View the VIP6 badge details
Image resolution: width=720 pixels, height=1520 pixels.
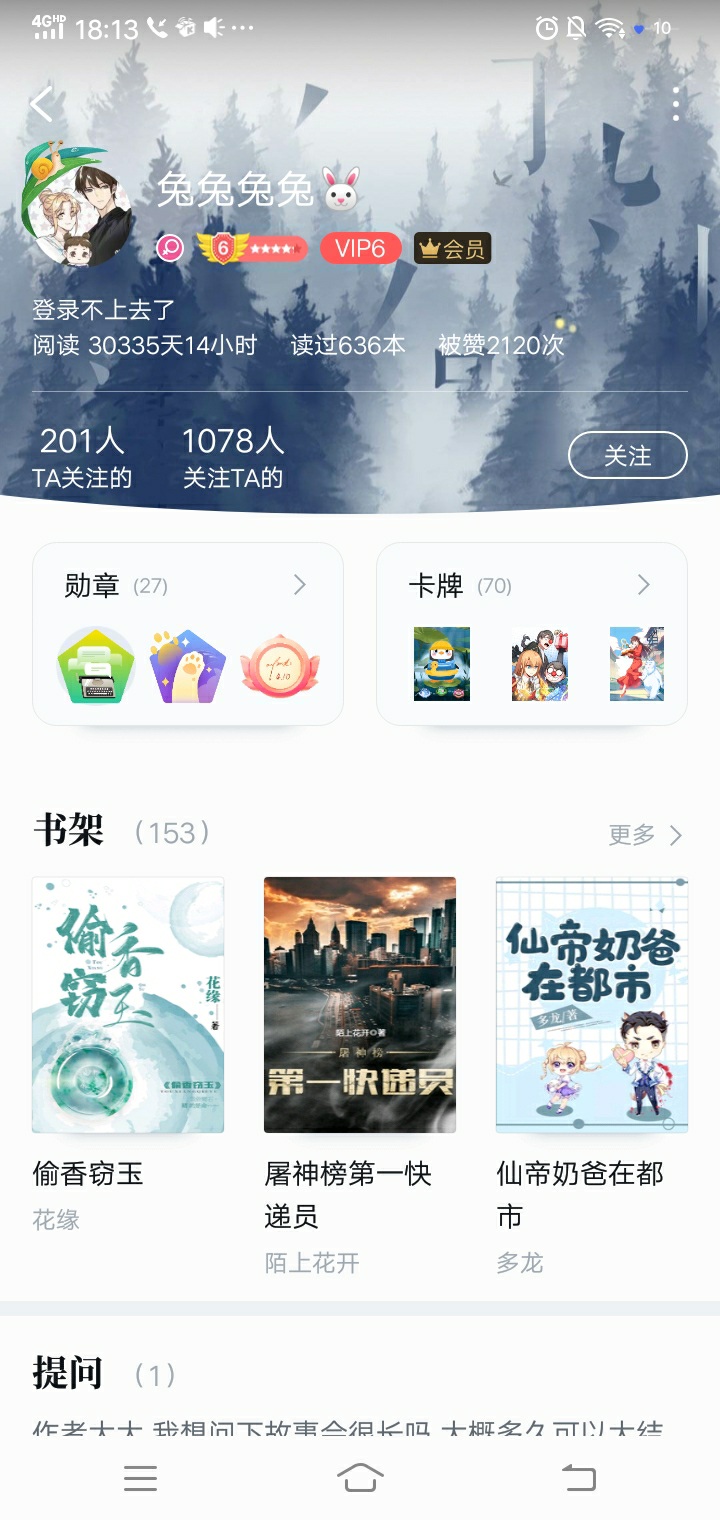point(360,248)
